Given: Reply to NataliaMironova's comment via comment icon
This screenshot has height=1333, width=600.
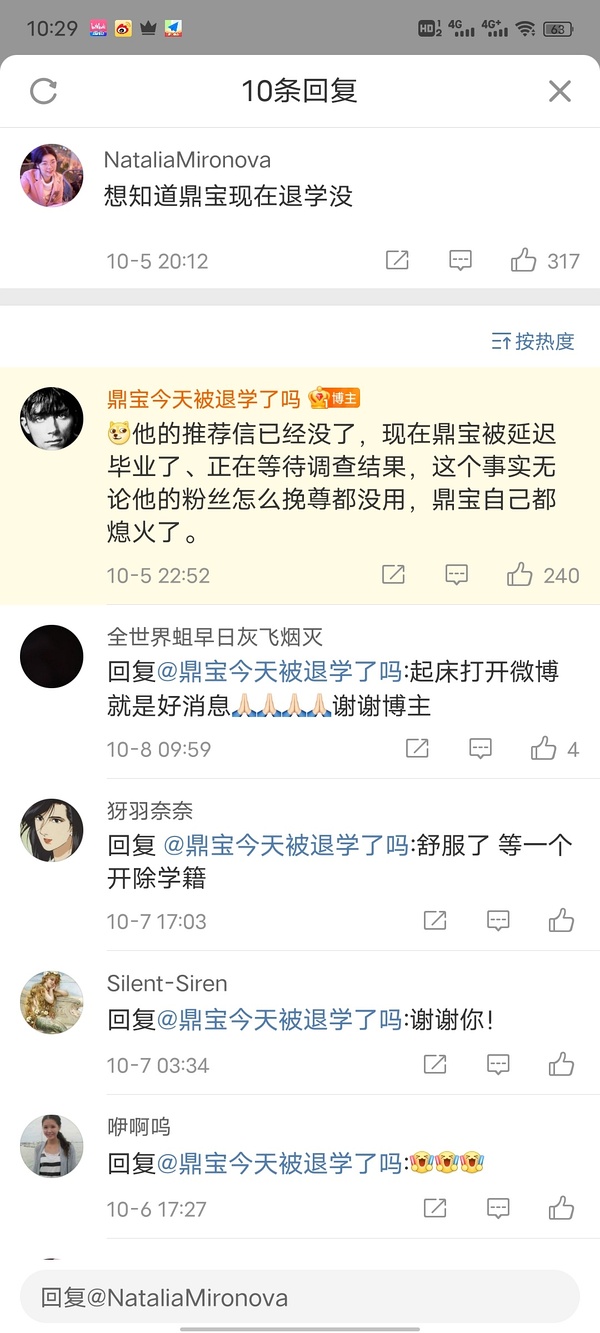Looking at the screenshot, I should pyautogui.click(x=460, y=261).
